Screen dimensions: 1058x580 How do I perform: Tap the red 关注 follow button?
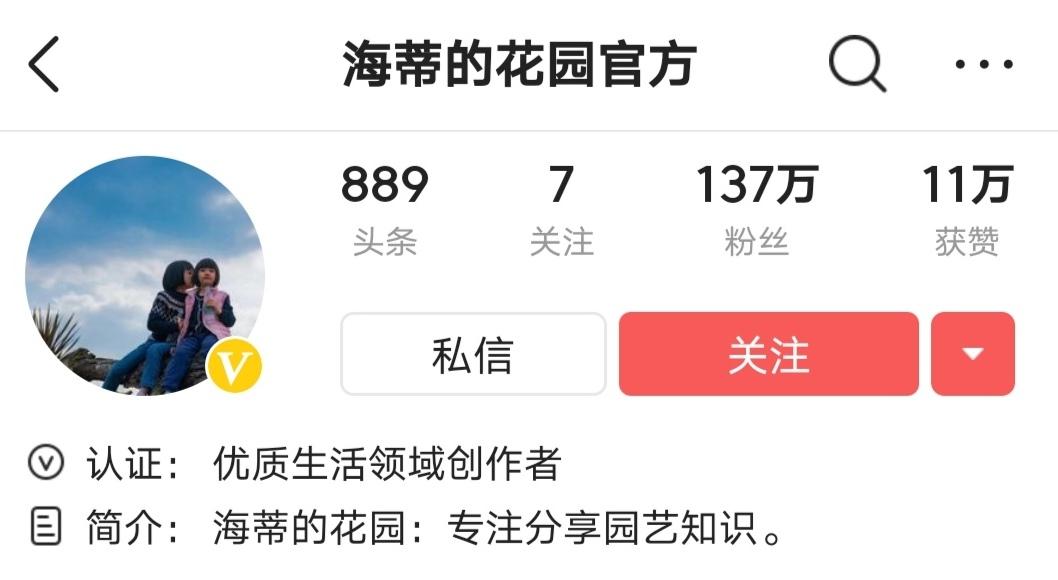[x=768, y=354]
